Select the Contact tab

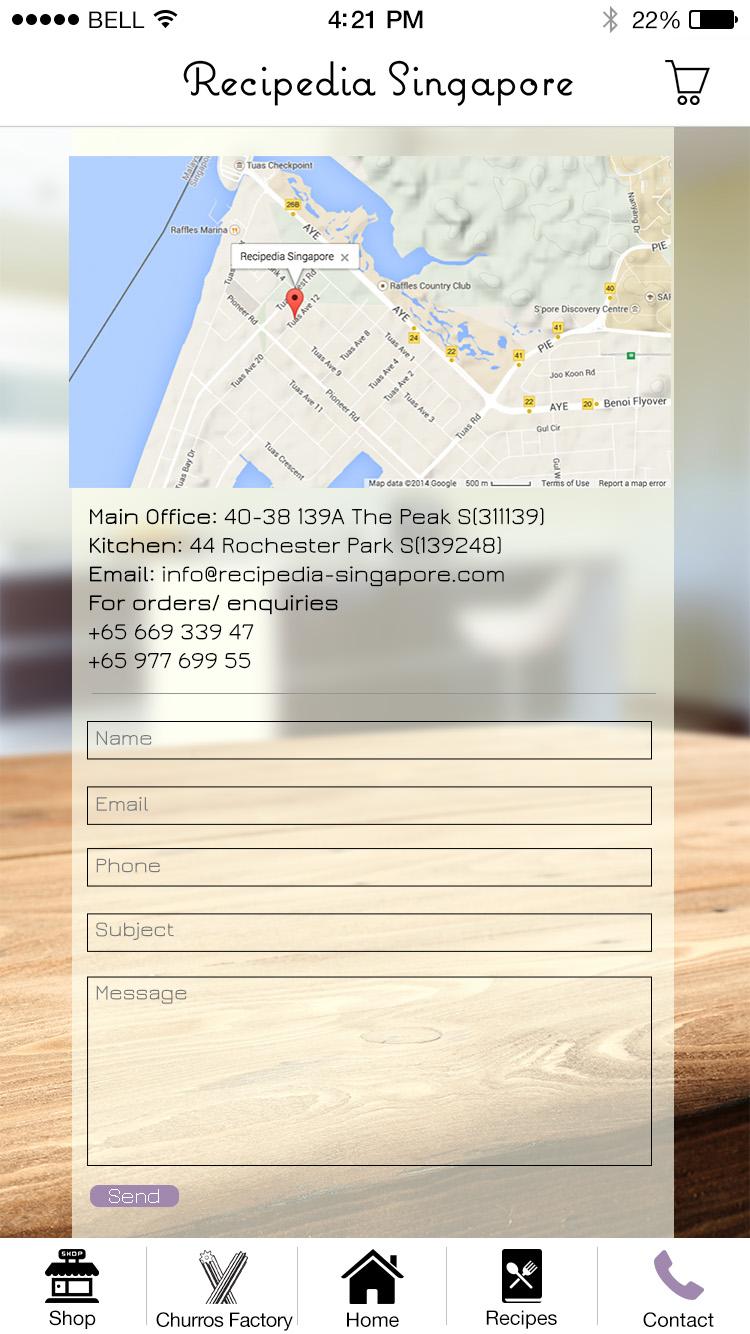tap(678, 1288)
